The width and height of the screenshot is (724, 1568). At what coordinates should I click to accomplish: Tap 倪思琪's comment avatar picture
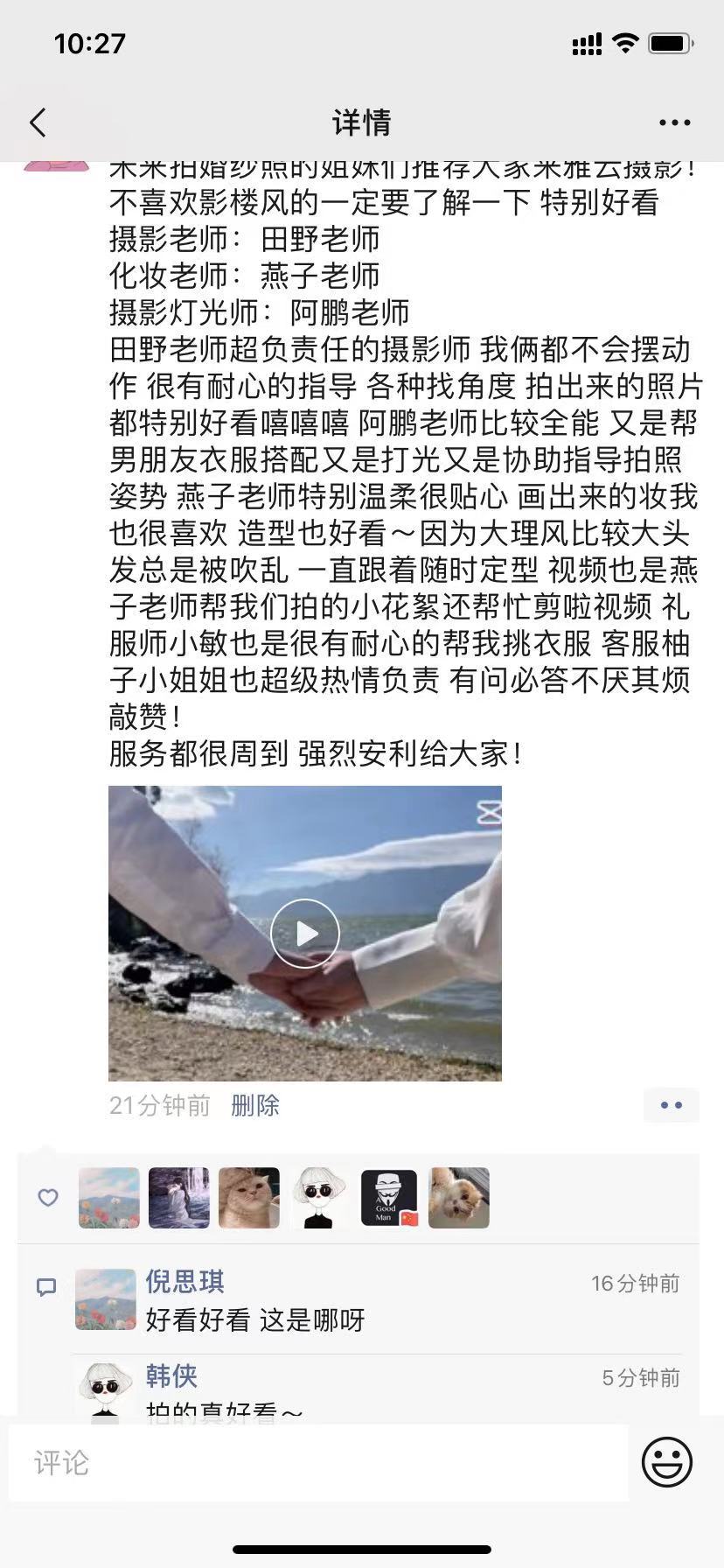[x=106, y=1299]
